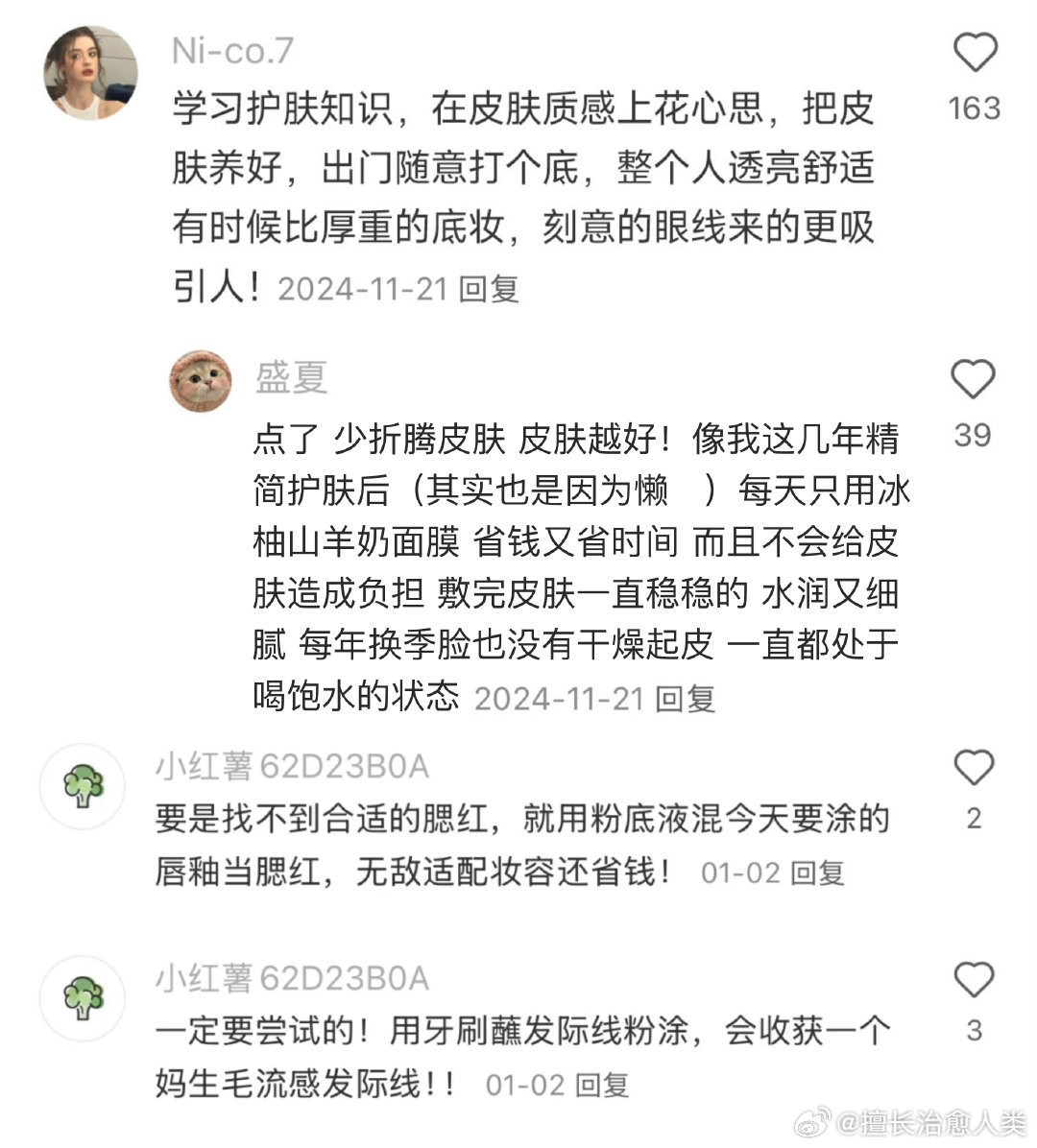
Task: Click the like count 163
Action: pyautogui.click(x=976, y=108)
